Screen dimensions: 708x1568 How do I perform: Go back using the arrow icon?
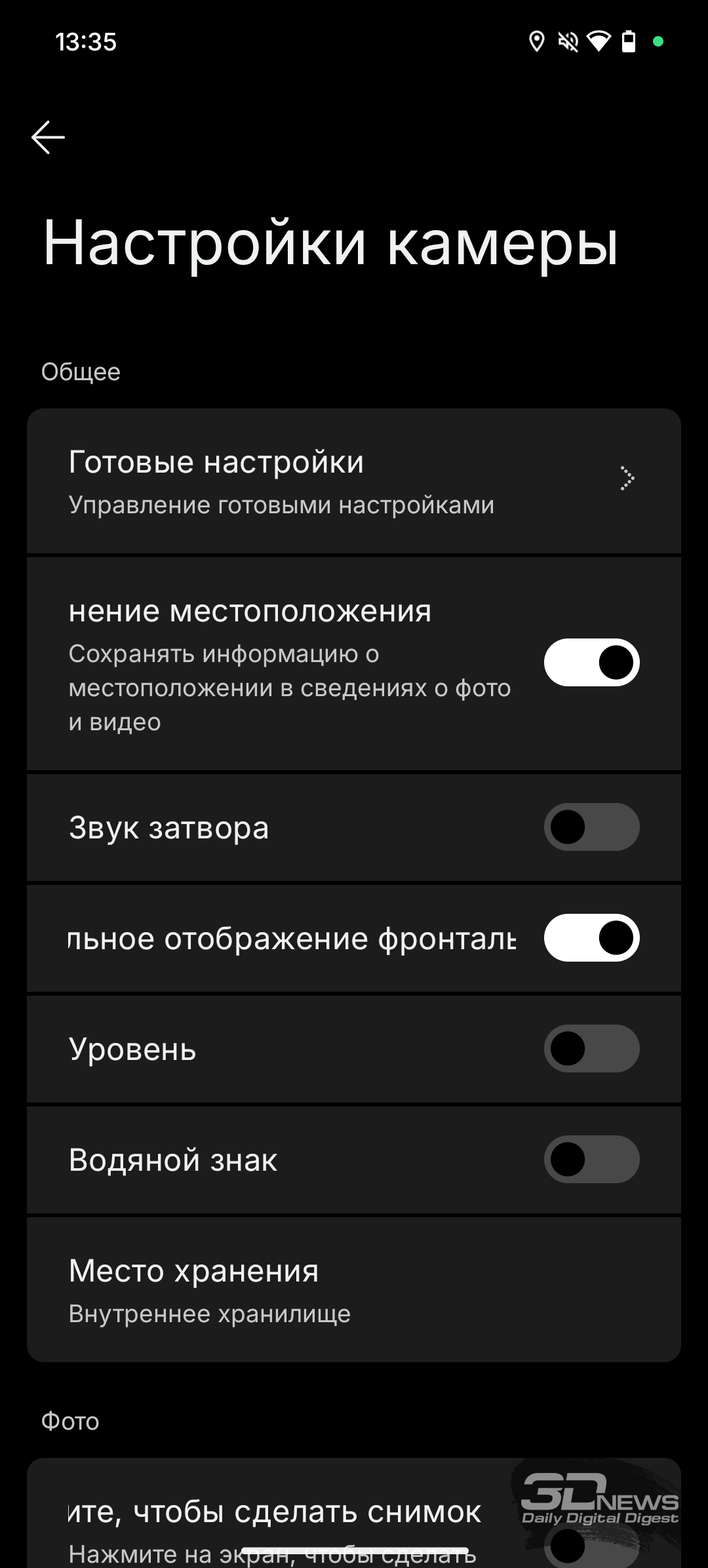coord(48,137)
